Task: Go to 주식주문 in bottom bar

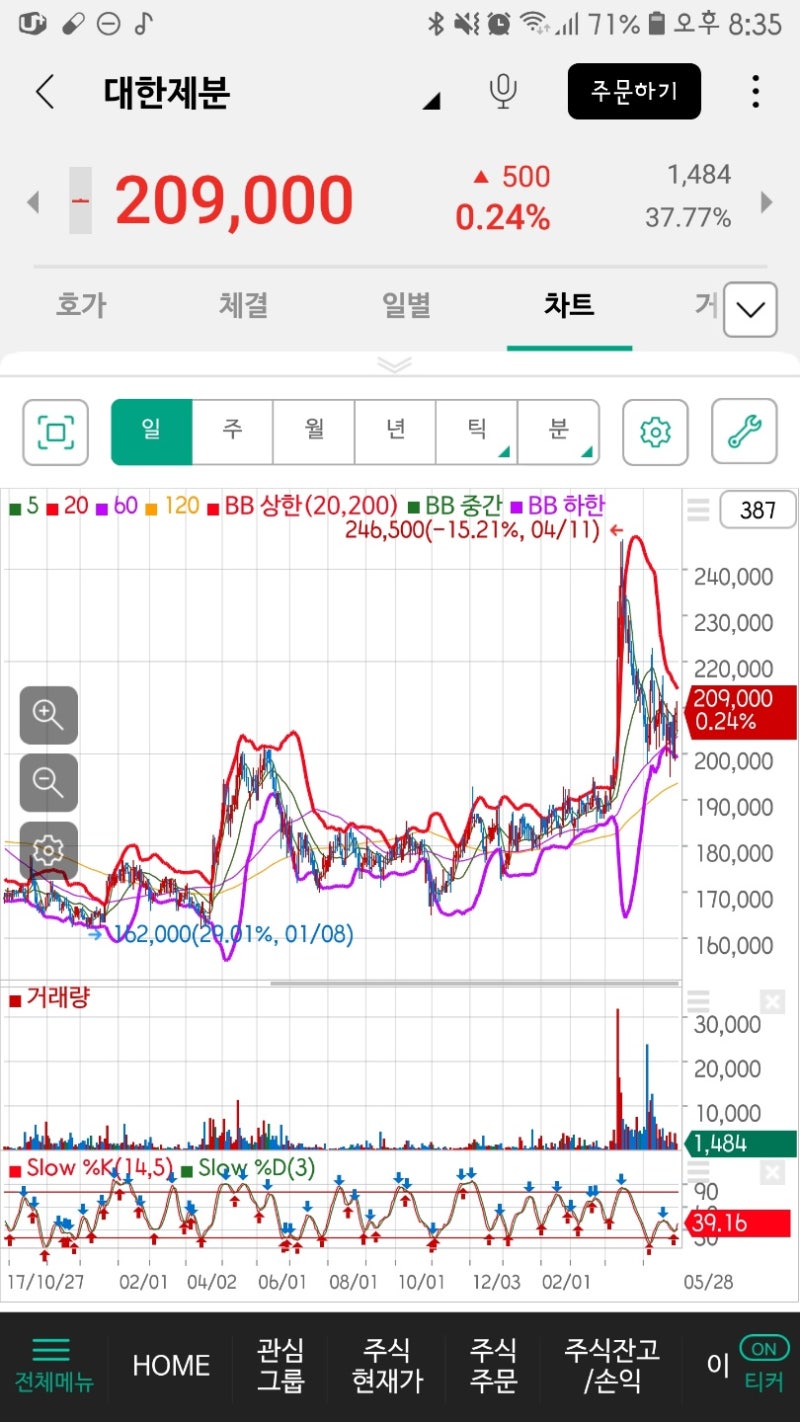Action: coord(494,1365)
